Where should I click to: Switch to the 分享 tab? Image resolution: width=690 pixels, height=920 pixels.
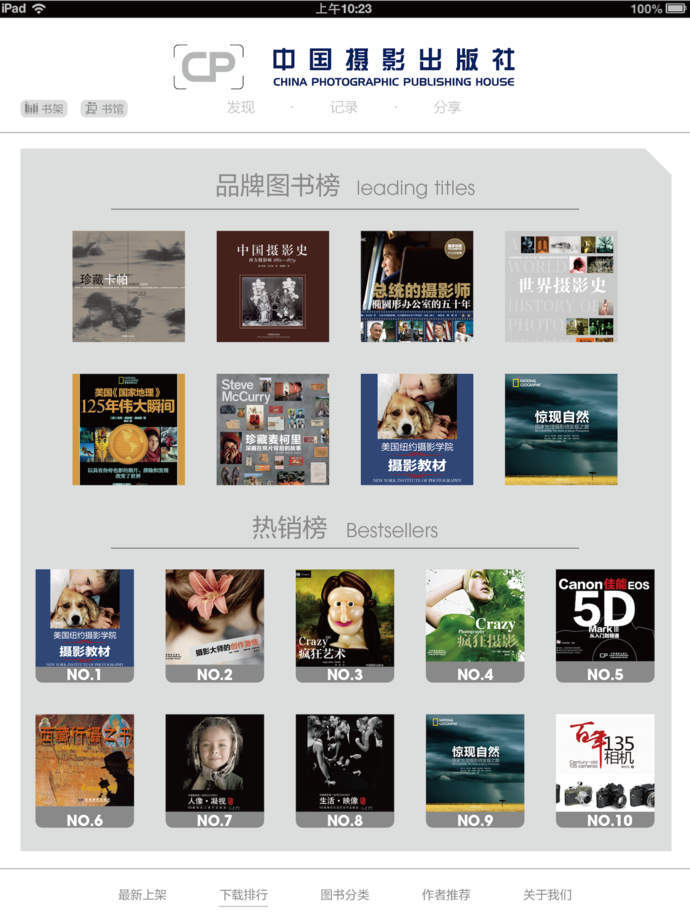pyautogui.click(x=447, y=107)
